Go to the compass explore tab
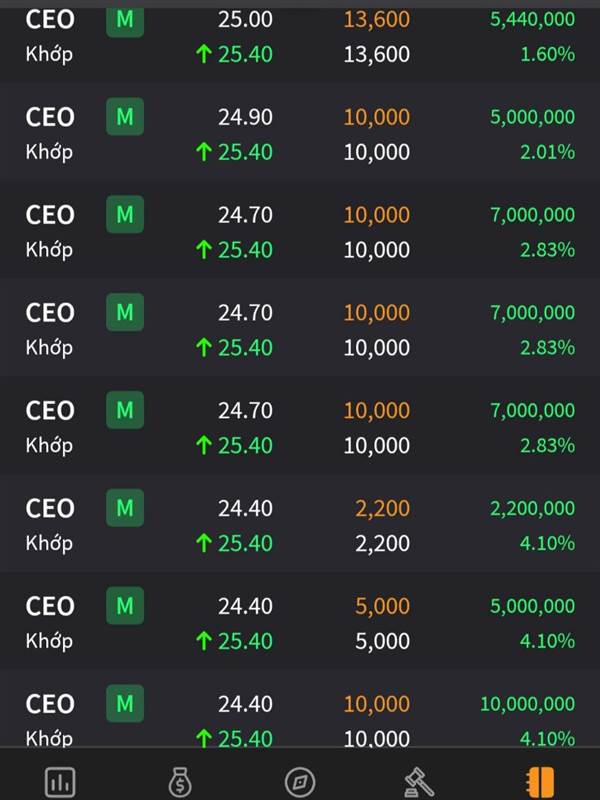Viewport: 600px width, 800px height. click(300, 781)
